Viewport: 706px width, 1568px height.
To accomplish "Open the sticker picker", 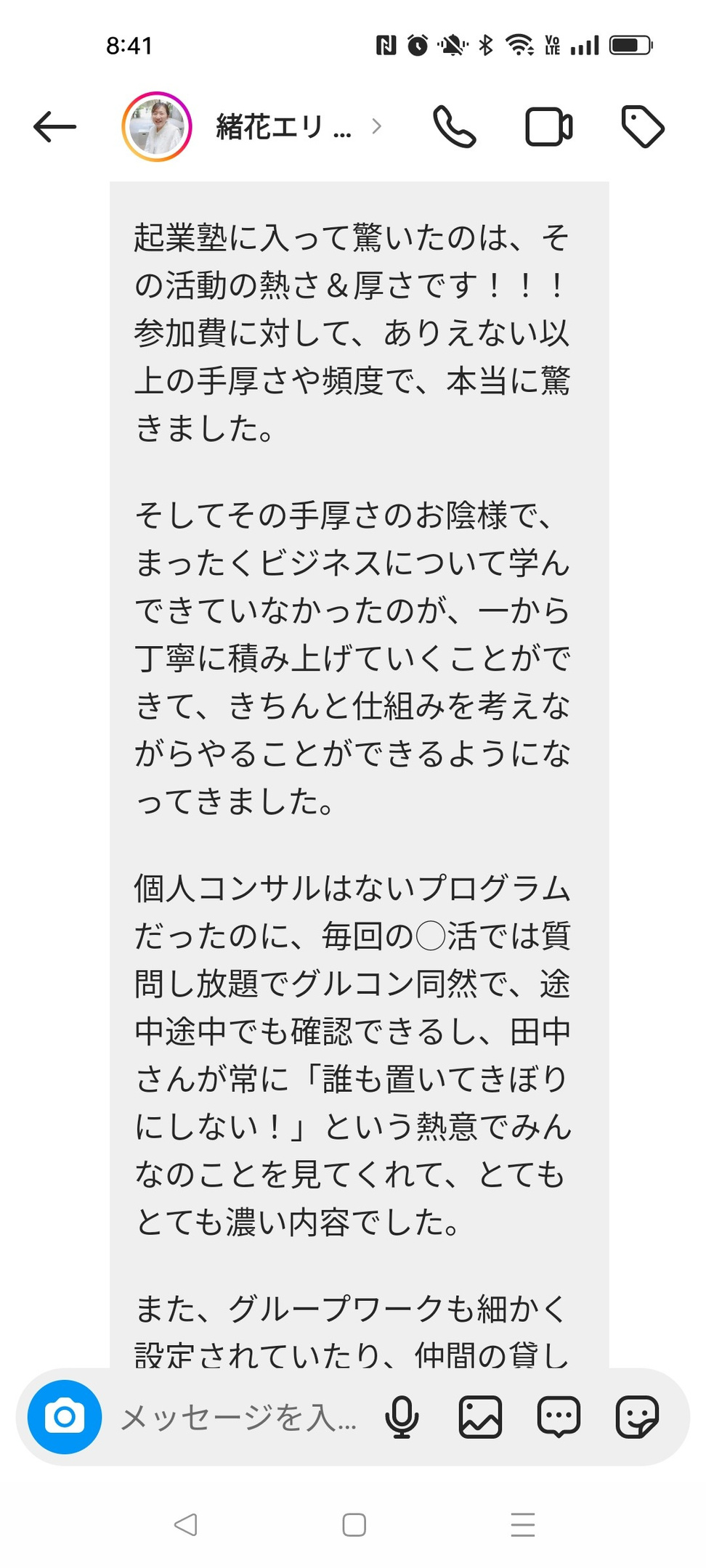I will 637,1417.
